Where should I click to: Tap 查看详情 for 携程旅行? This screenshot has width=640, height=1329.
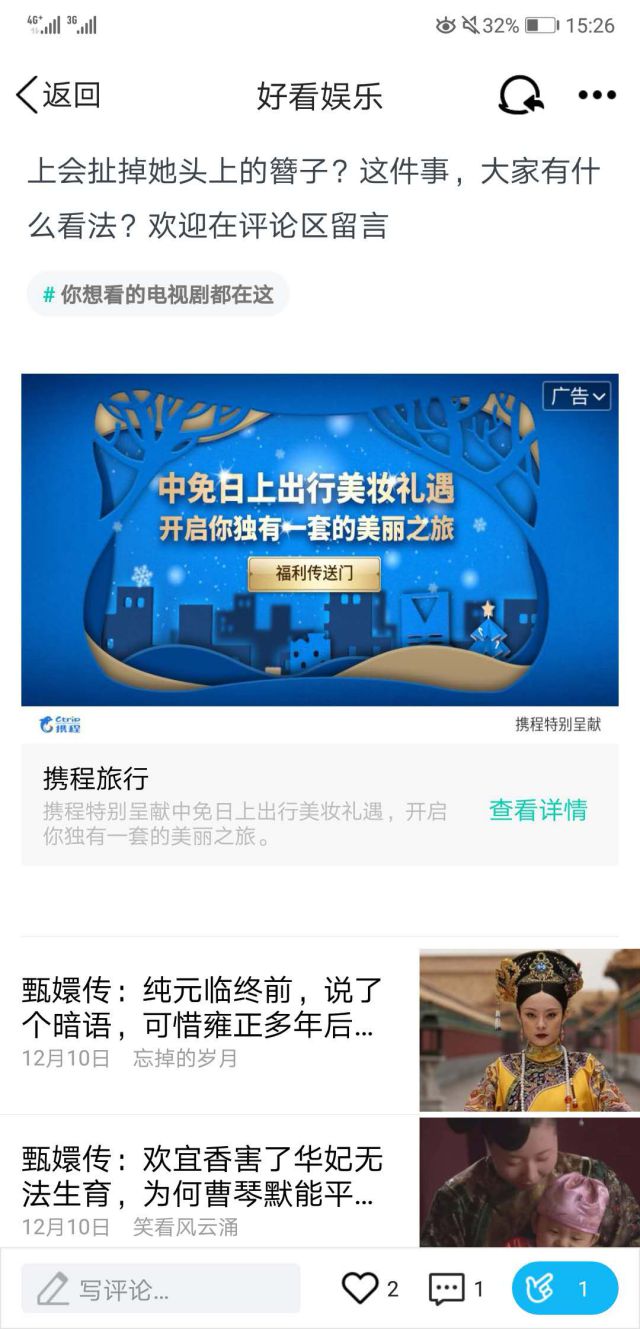pos(537,810)
